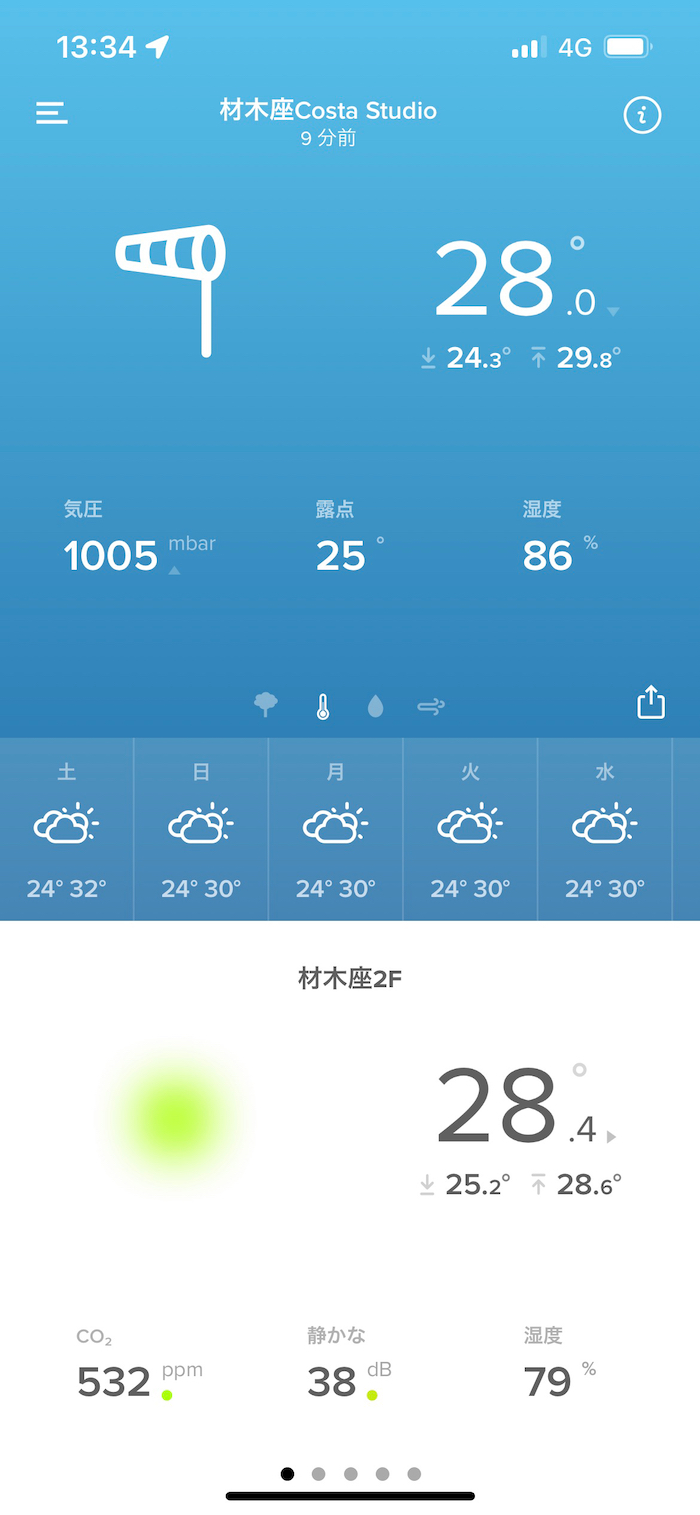Open Sunday (日) forecast
The image size is (700, 1515).
(201, 829)
